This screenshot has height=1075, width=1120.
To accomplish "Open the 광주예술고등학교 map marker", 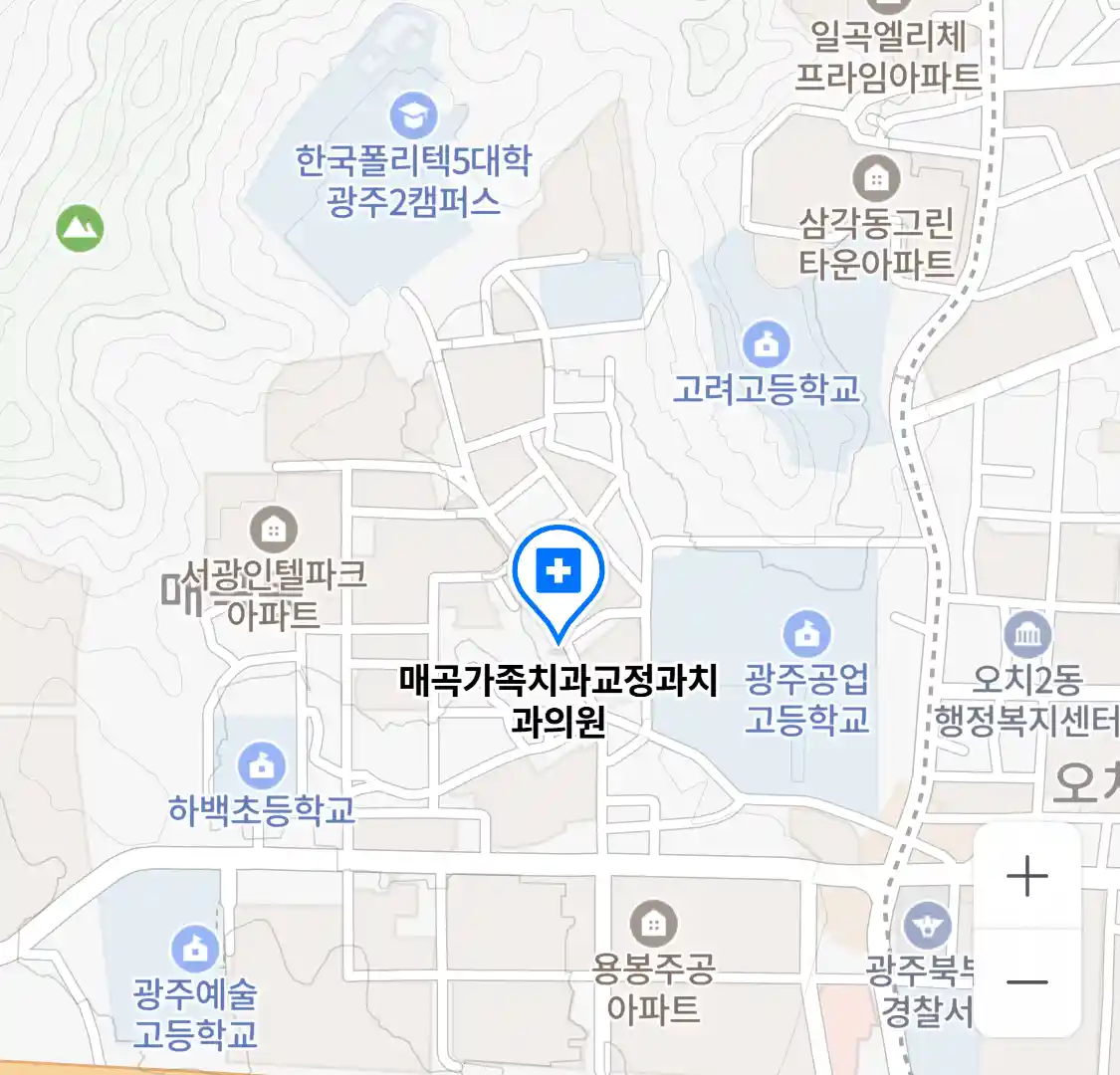I will [x=195, y=949].
